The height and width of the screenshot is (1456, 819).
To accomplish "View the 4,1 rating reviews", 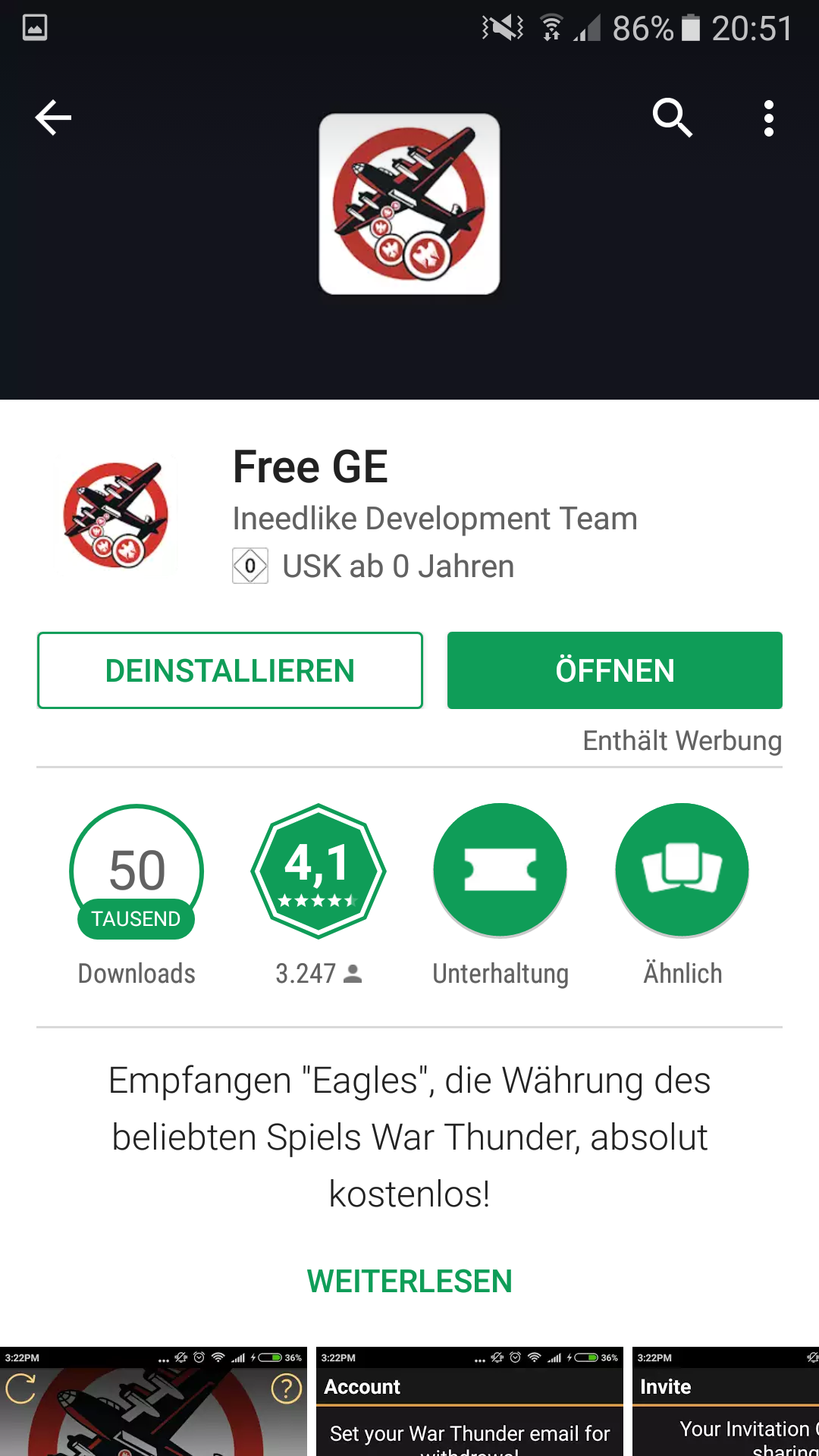I will [318, 871].
